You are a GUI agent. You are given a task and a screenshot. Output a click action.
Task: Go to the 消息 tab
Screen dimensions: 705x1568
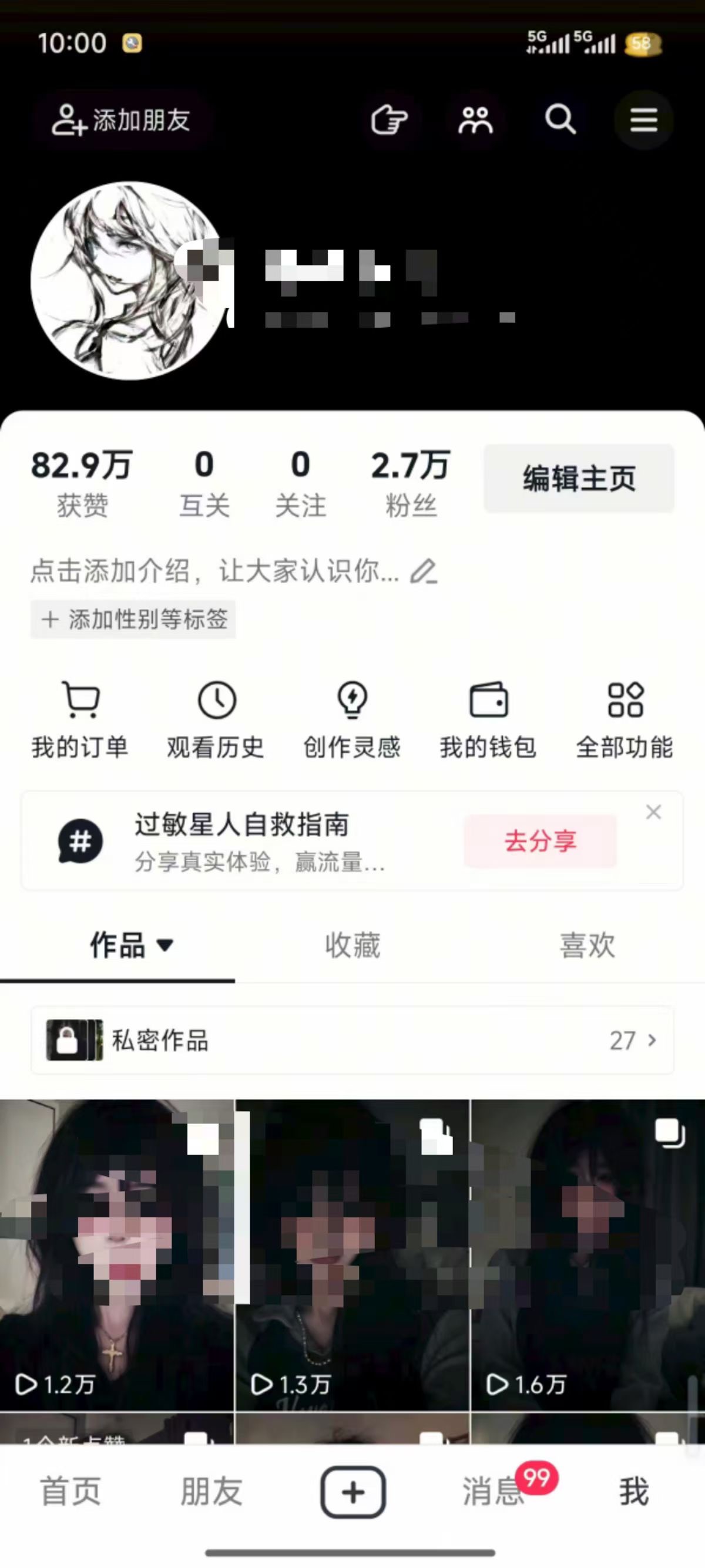coord(494,1491)
